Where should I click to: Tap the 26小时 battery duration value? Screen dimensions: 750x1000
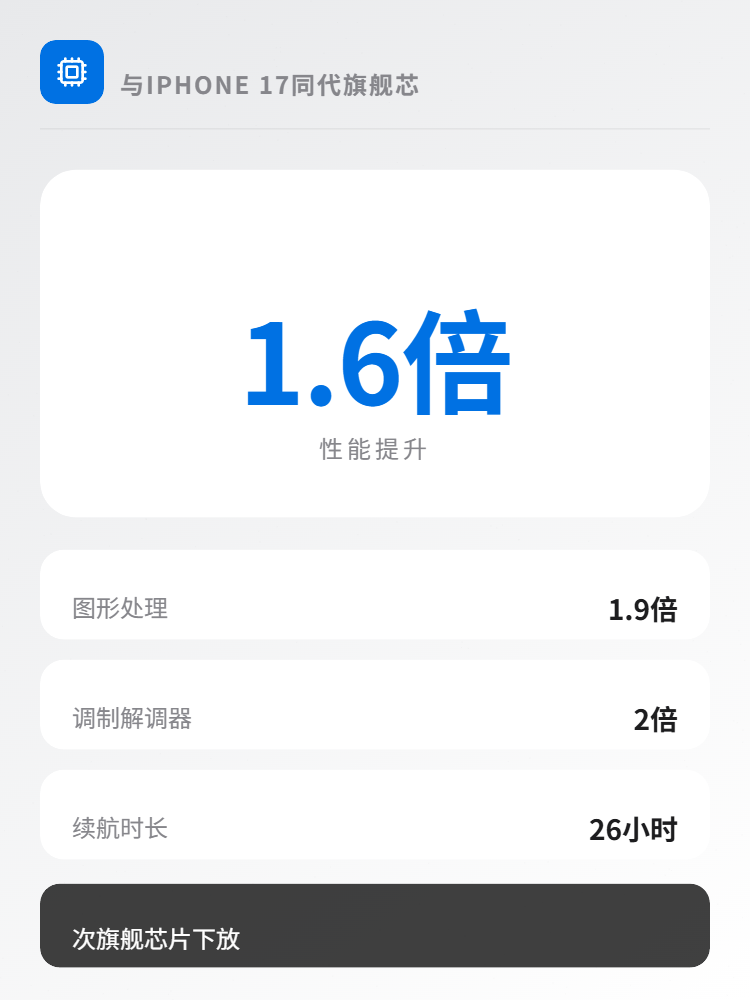pyautogui.click(x=634, y=828)
